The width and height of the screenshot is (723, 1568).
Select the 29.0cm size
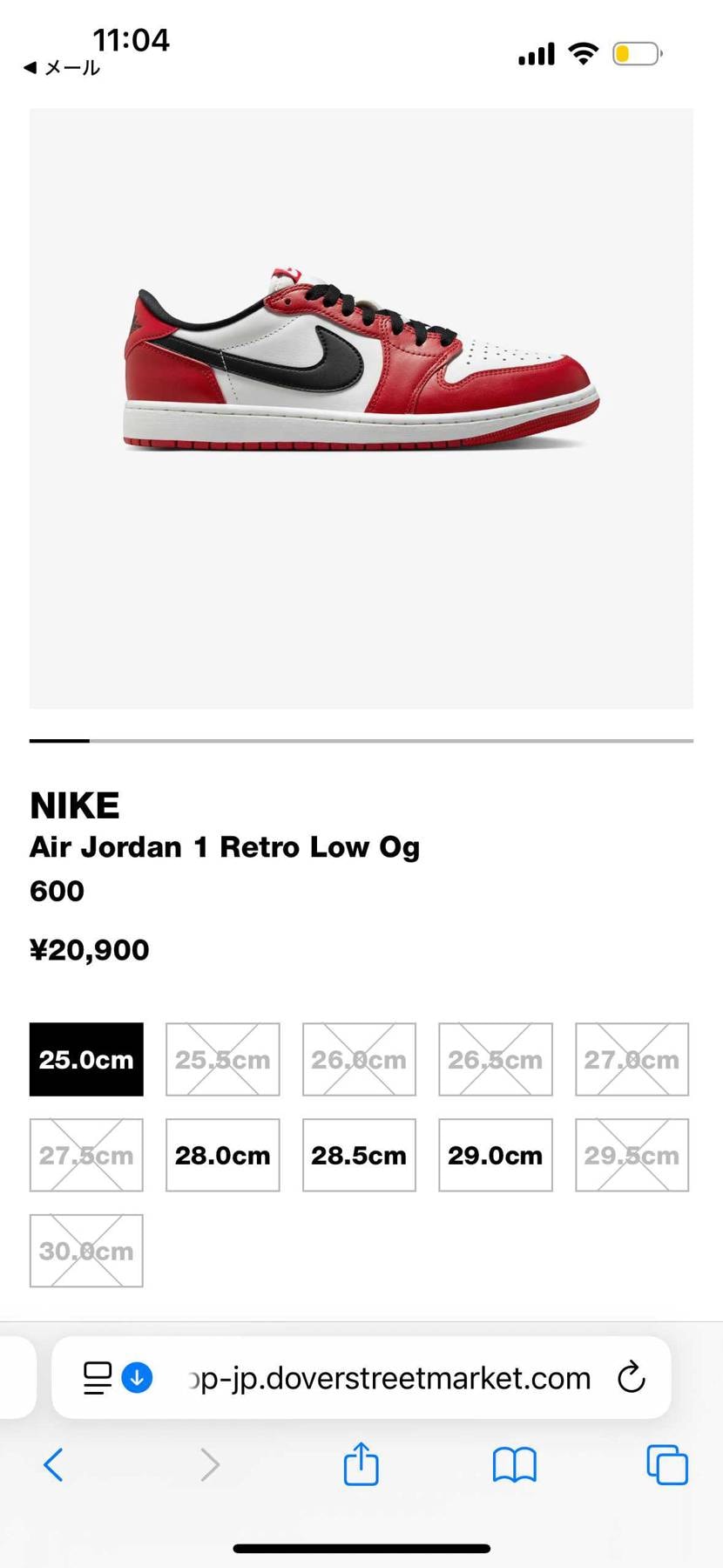[x=495, y=1155]
